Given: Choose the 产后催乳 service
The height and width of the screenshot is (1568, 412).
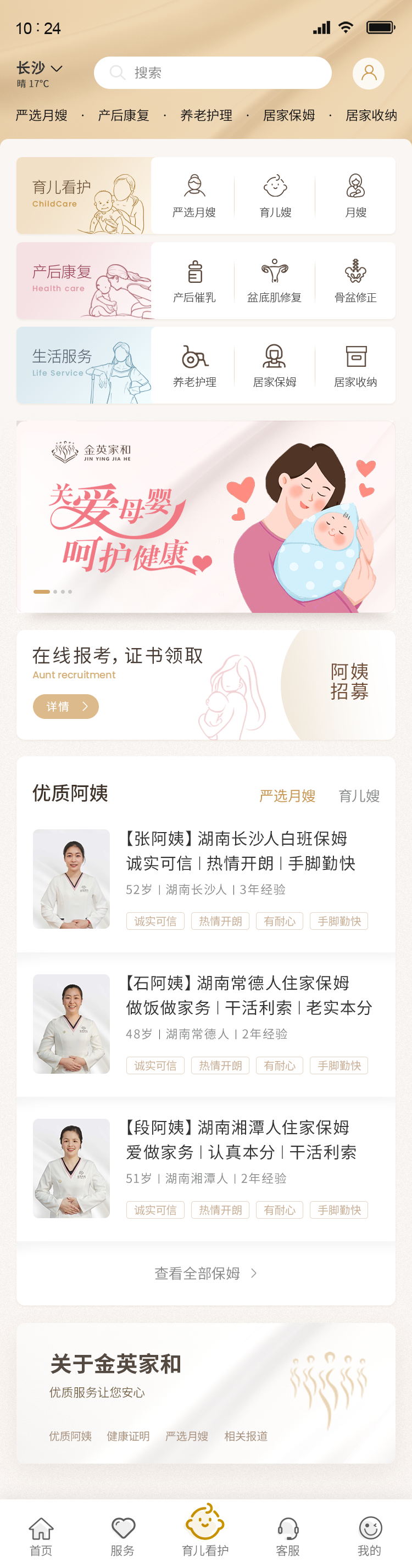Looking at the screenshot, I should pyautogui.click(x=194, y=281).
